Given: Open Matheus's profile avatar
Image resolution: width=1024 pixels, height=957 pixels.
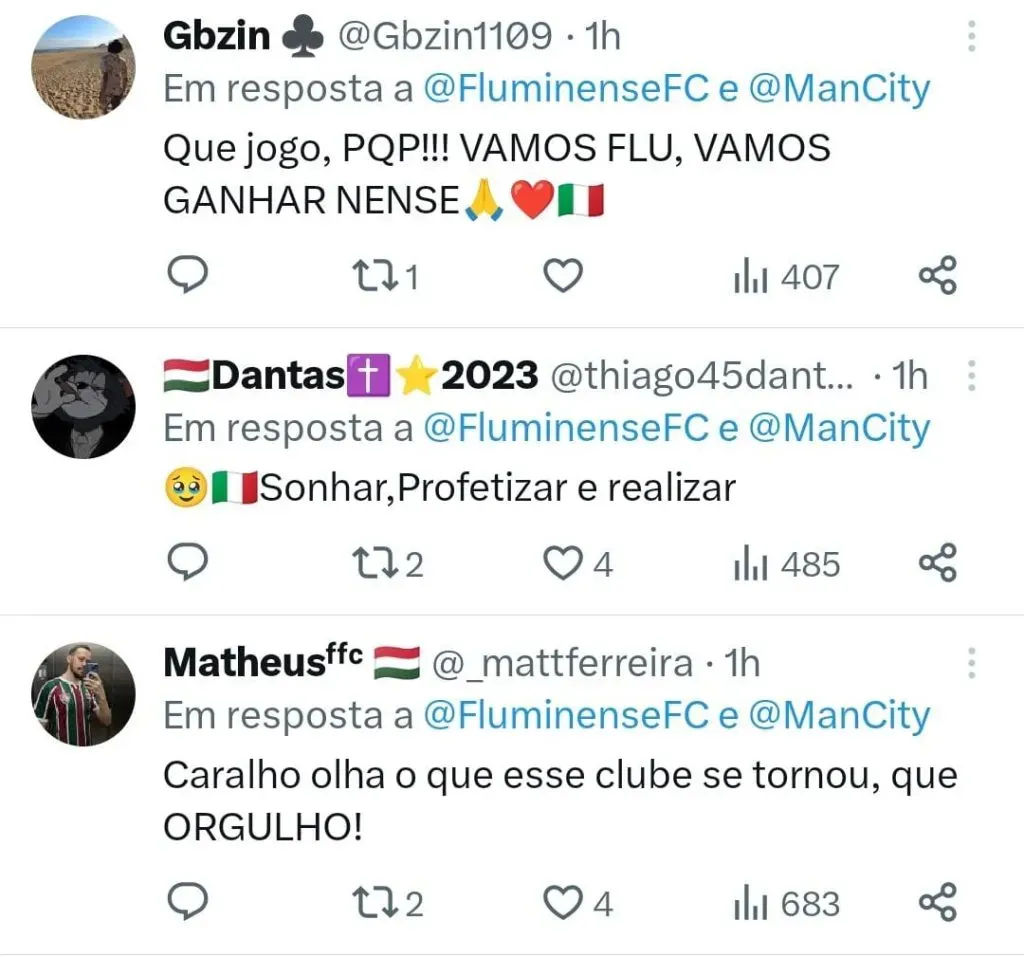Looking at the screenshot, I should click(84, 693).
